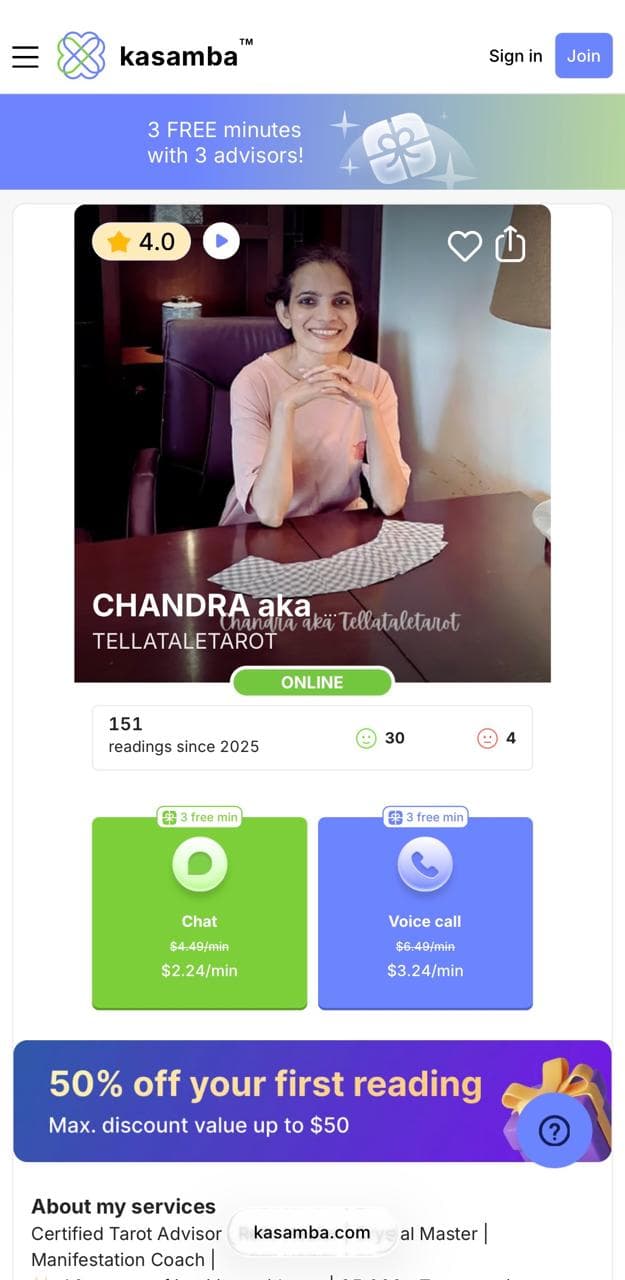The width and height of the screenshot is (625, 1280).
Task: Open the help question mark button
Action: coord(554,1130)
